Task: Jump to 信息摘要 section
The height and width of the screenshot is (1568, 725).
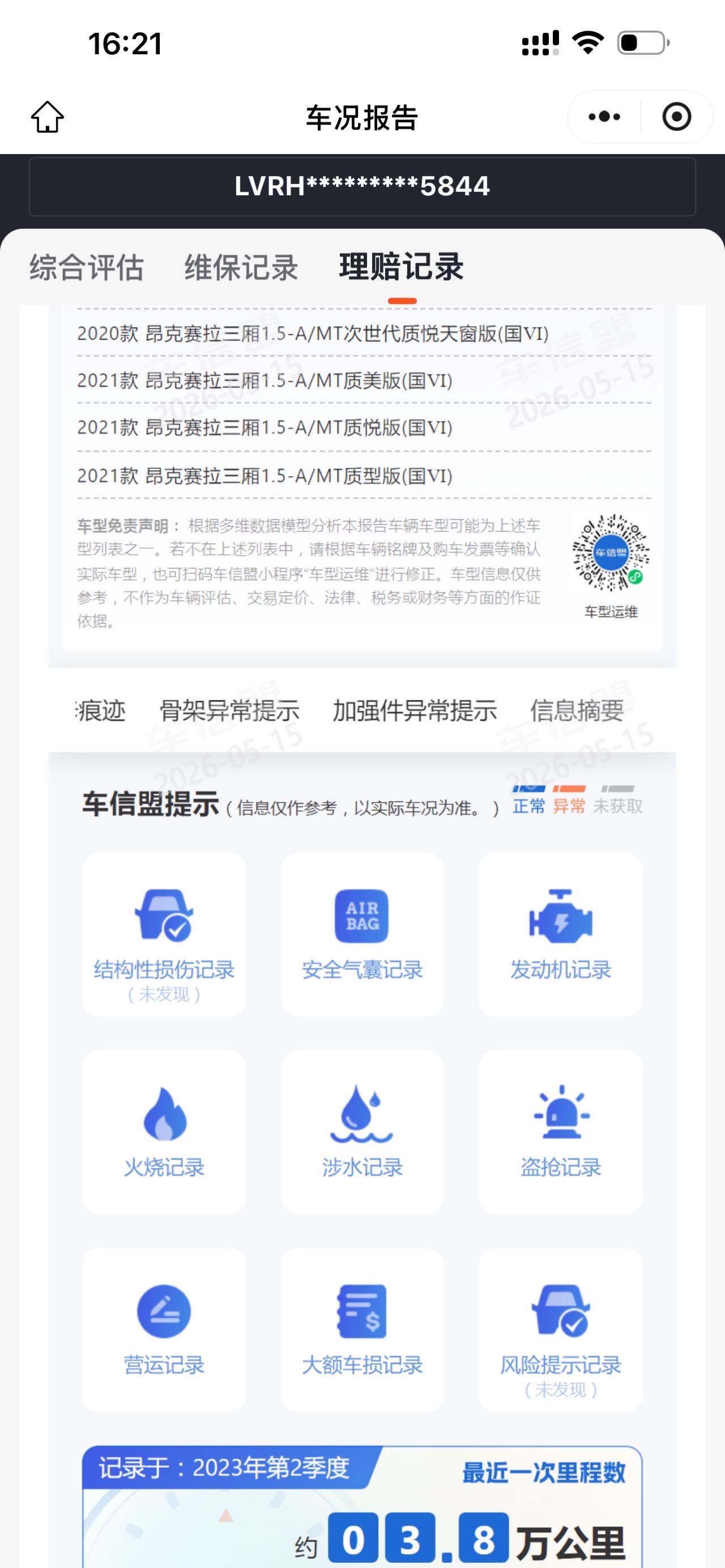Action: (x=577, y=710)
